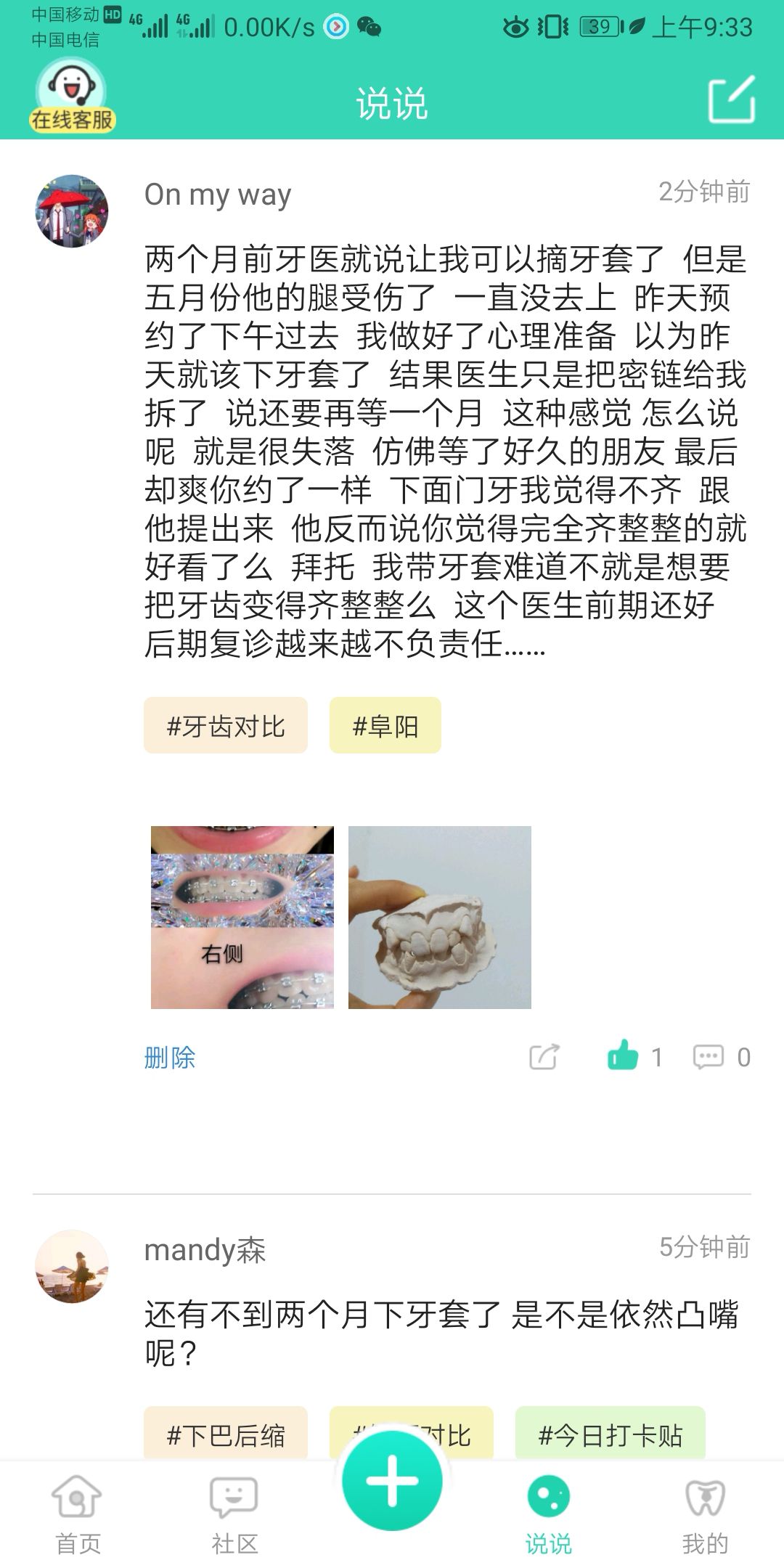The height and width of the screenshot is (1568, 784).
Task: Select the #今日打卡贴 tag
Action: [610, 1434]
